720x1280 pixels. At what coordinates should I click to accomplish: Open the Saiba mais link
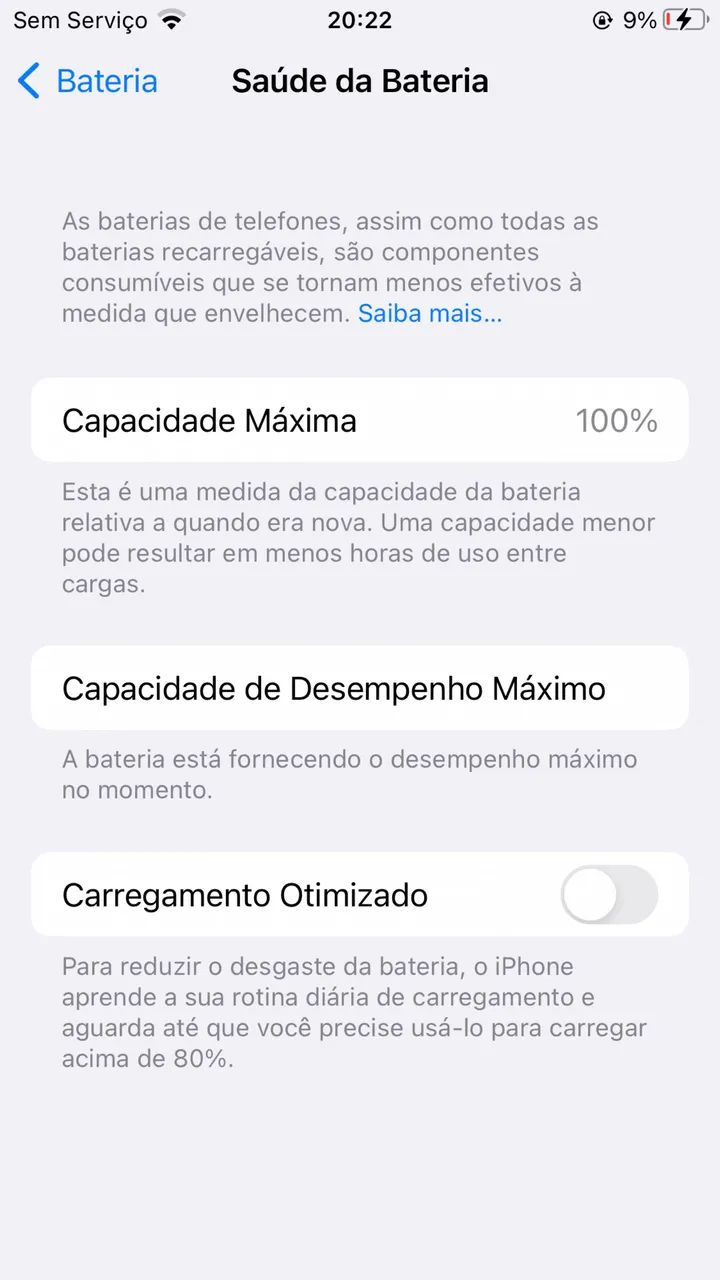click(x=430, y=313)
